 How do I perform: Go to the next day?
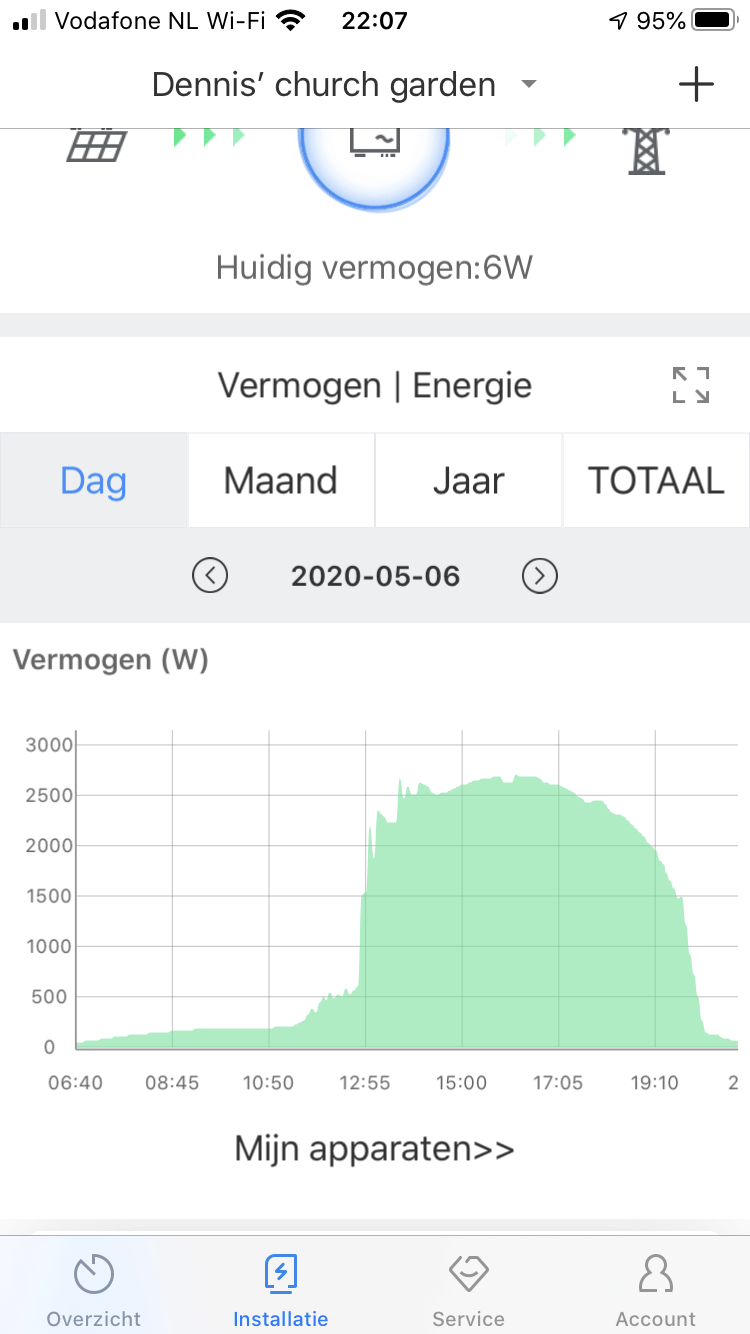point(540,576)
